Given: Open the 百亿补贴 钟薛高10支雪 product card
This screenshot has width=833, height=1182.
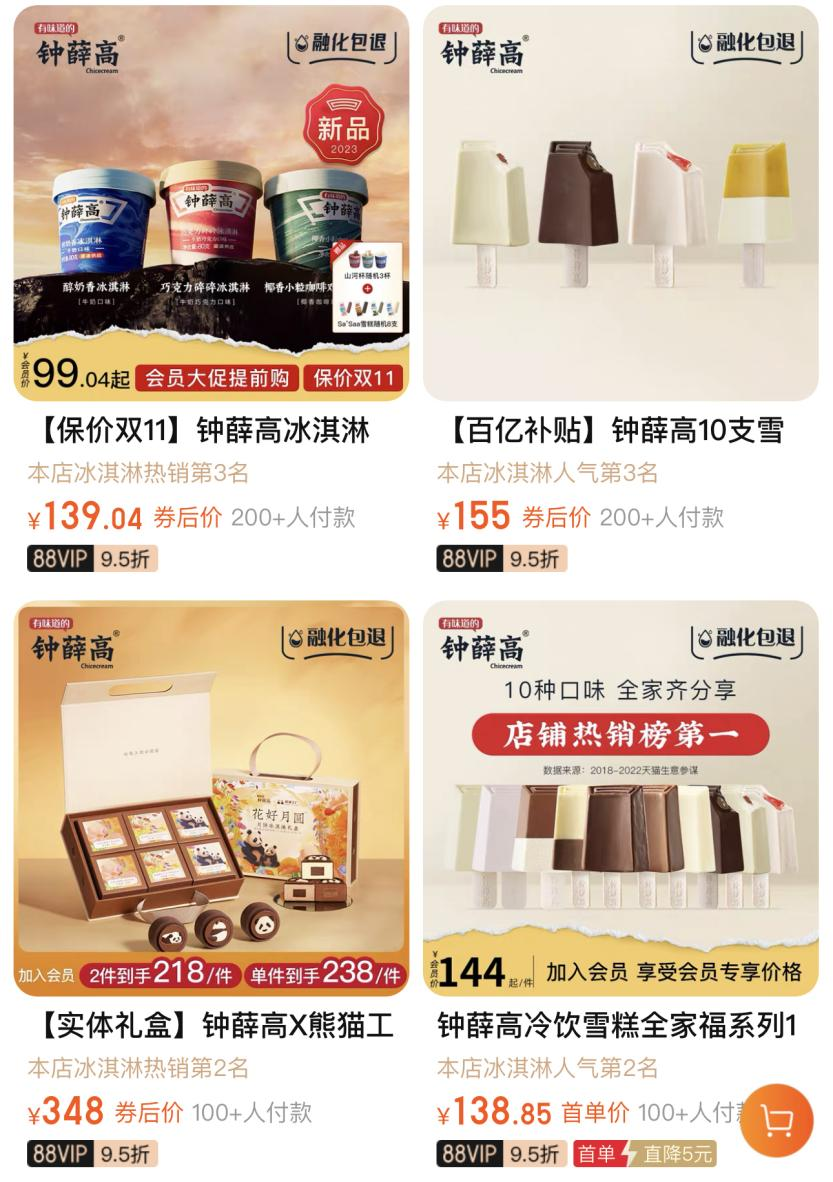Looking at the screenshot, I should click(620, 204).
